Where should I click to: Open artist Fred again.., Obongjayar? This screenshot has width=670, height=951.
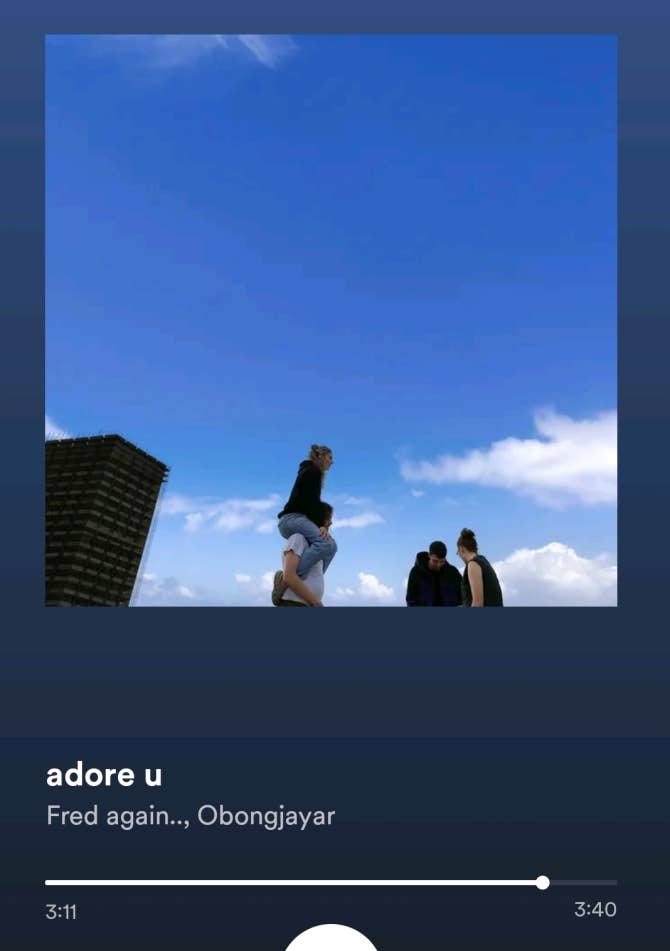point(190,816)
